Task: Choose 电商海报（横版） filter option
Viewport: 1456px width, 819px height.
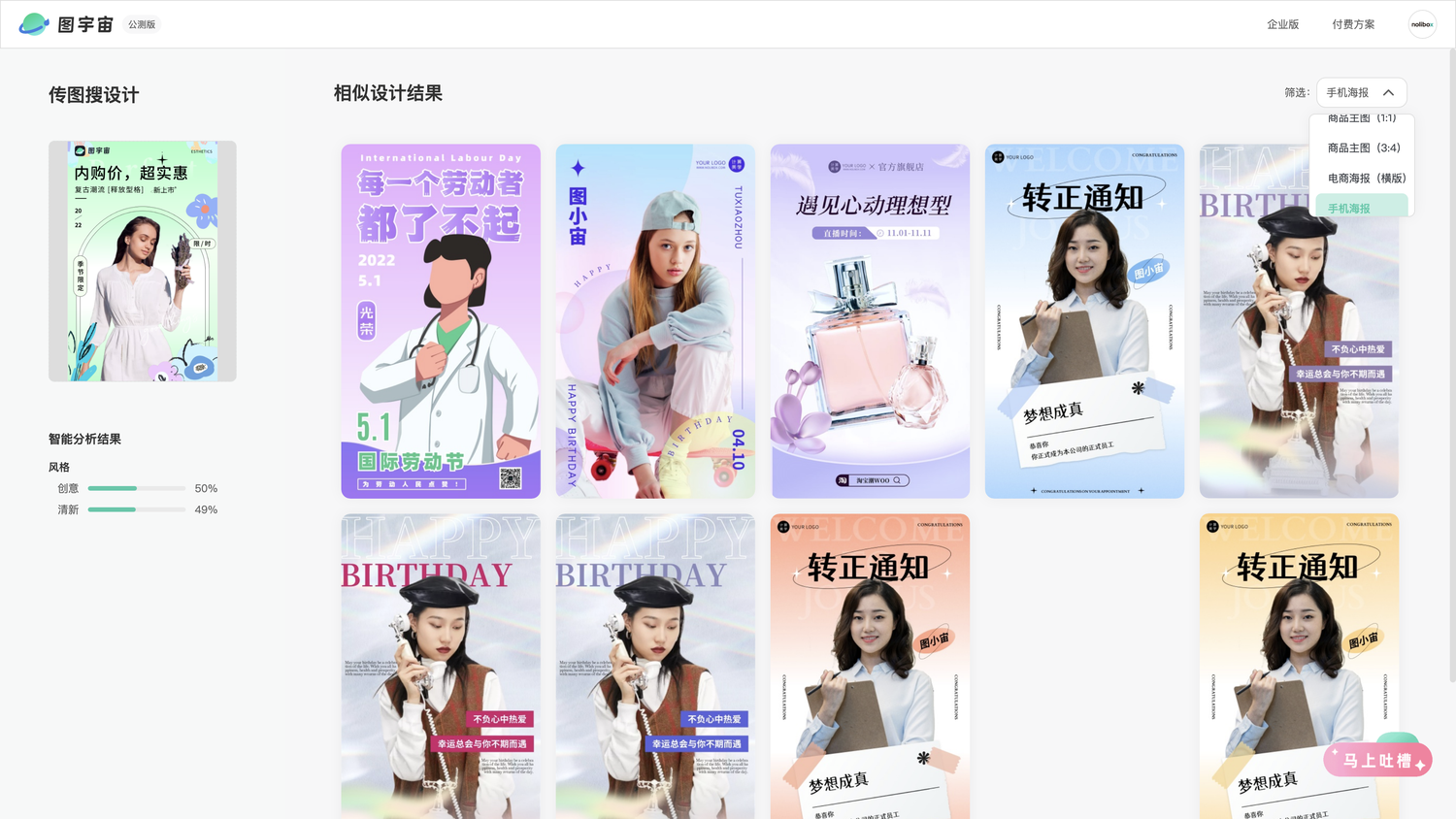Action: click(1366, 179)
